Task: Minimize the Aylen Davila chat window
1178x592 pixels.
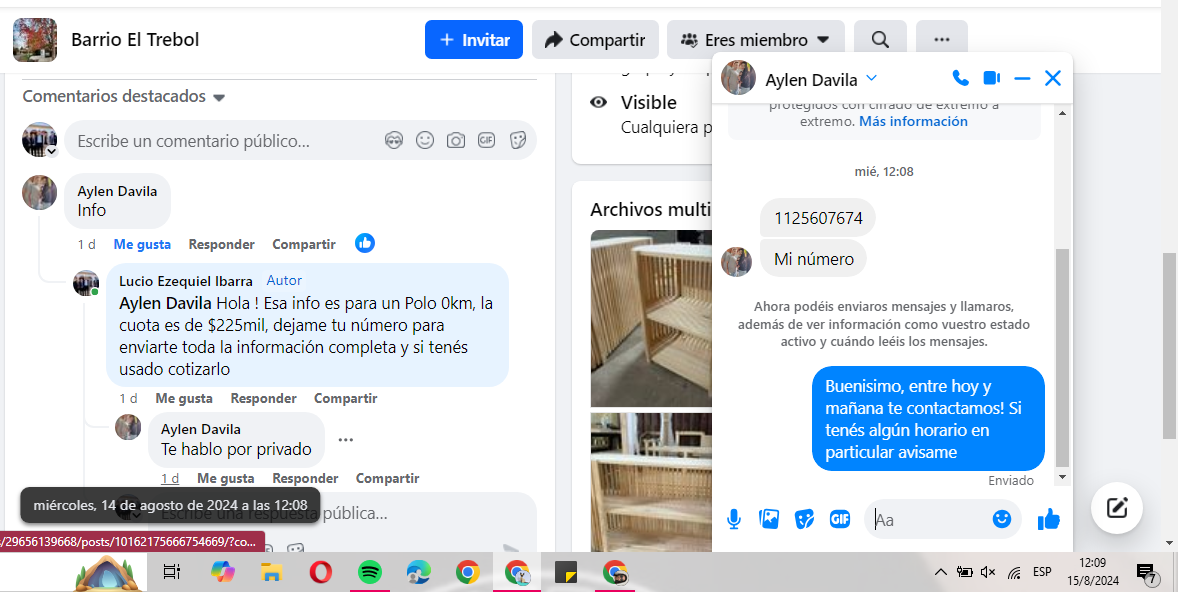Action: (1022, 78)
